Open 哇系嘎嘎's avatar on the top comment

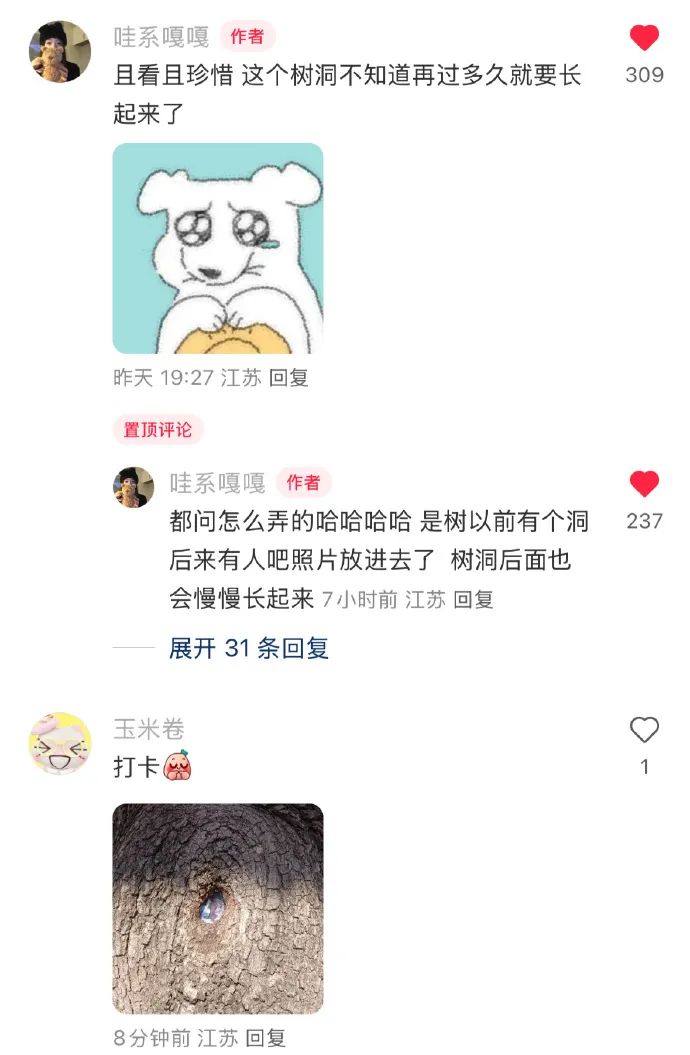[x=60, y=52]
